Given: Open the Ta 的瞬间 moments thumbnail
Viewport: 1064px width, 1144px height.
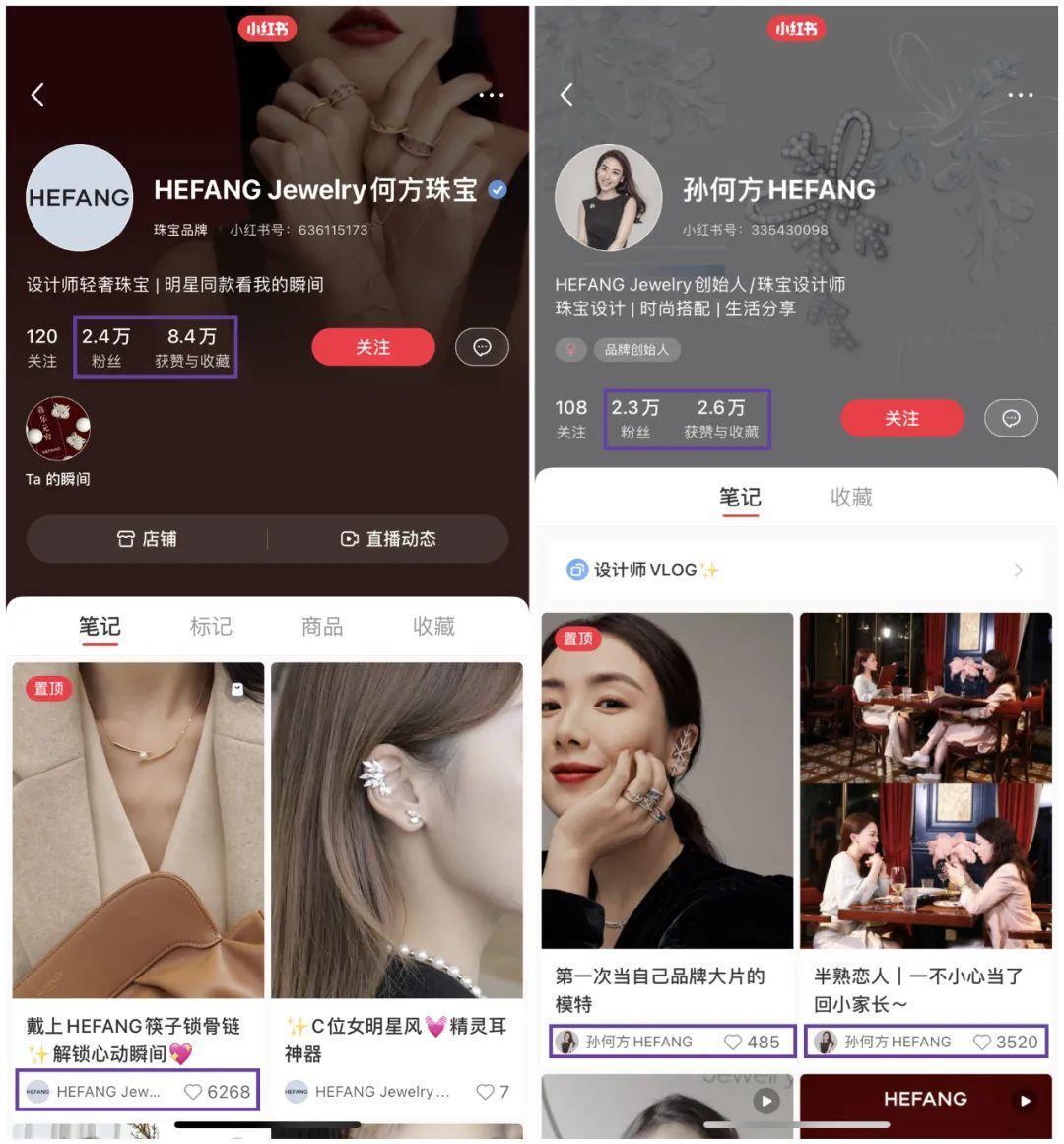Looking at the screenshot, I should (56, 426).
